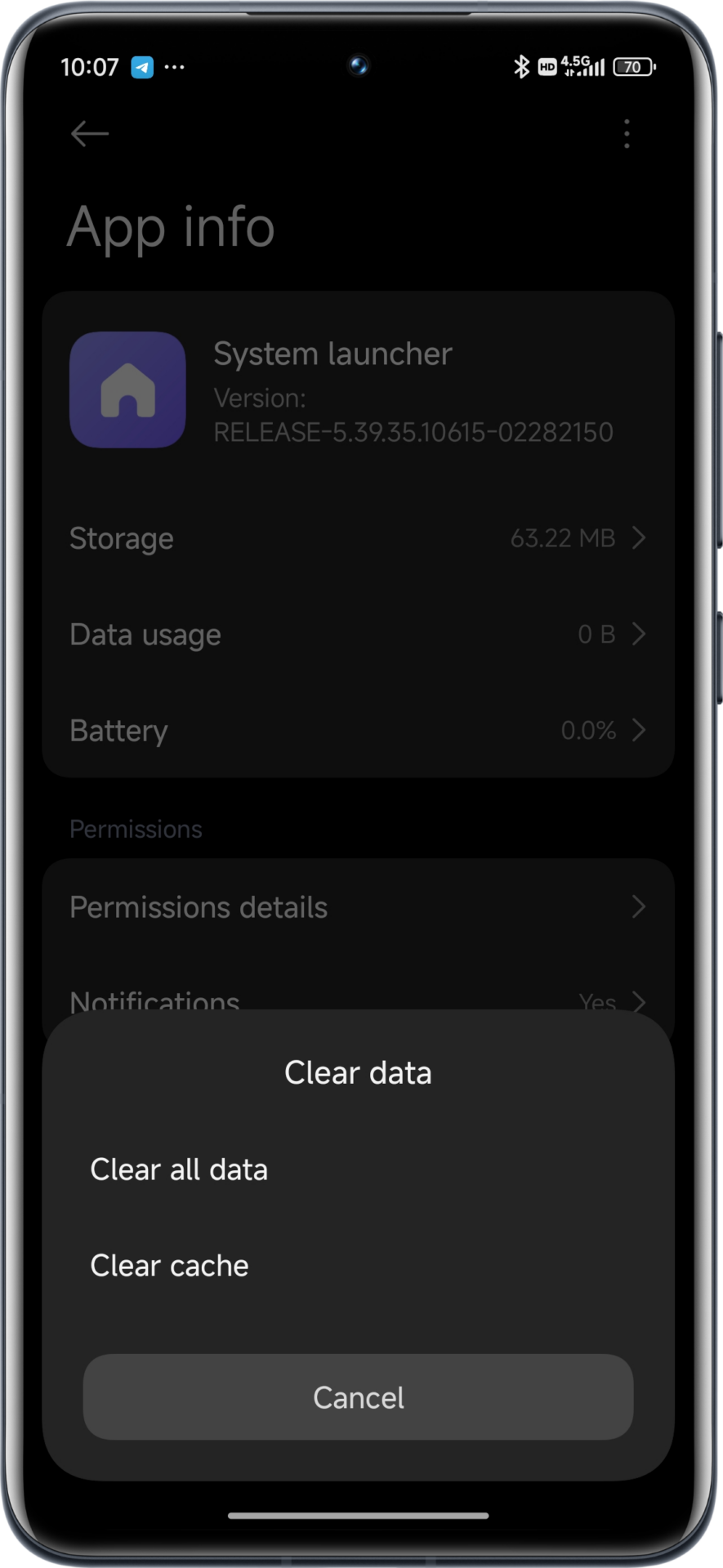Tap the Clear data dialog title
The image size is (723, 1568).
358,1072
